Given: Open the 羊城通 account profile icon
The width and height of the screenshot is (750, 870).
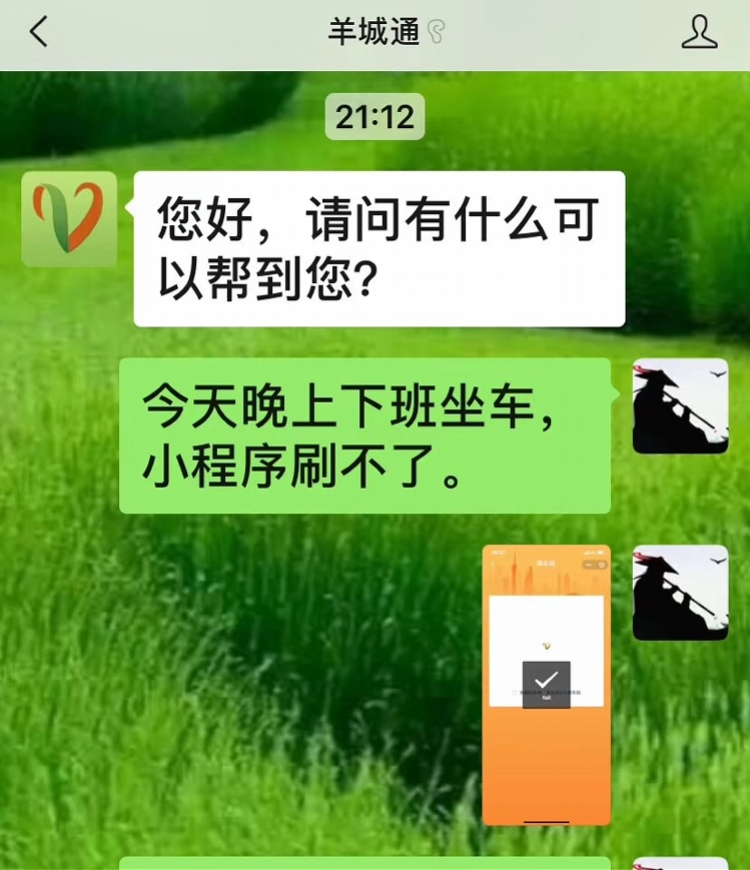Looking at the screenshot, I should 699,32.
